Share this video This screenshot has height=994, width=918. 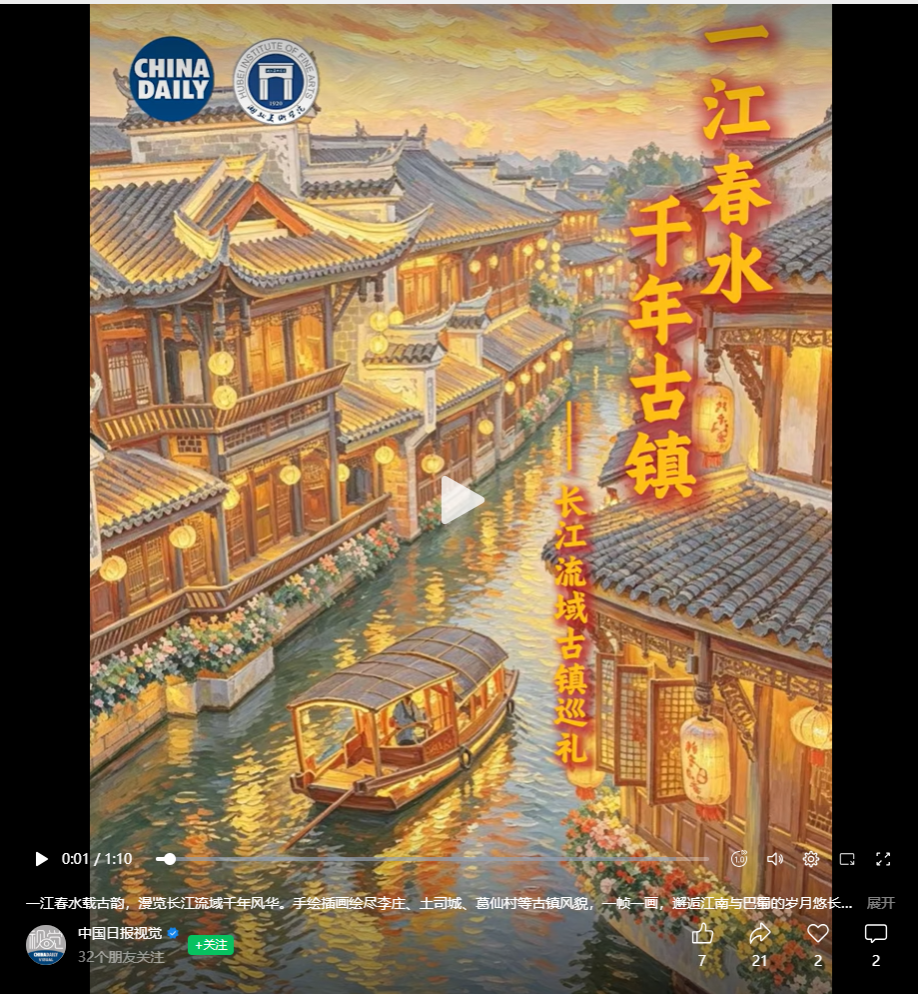759,934
